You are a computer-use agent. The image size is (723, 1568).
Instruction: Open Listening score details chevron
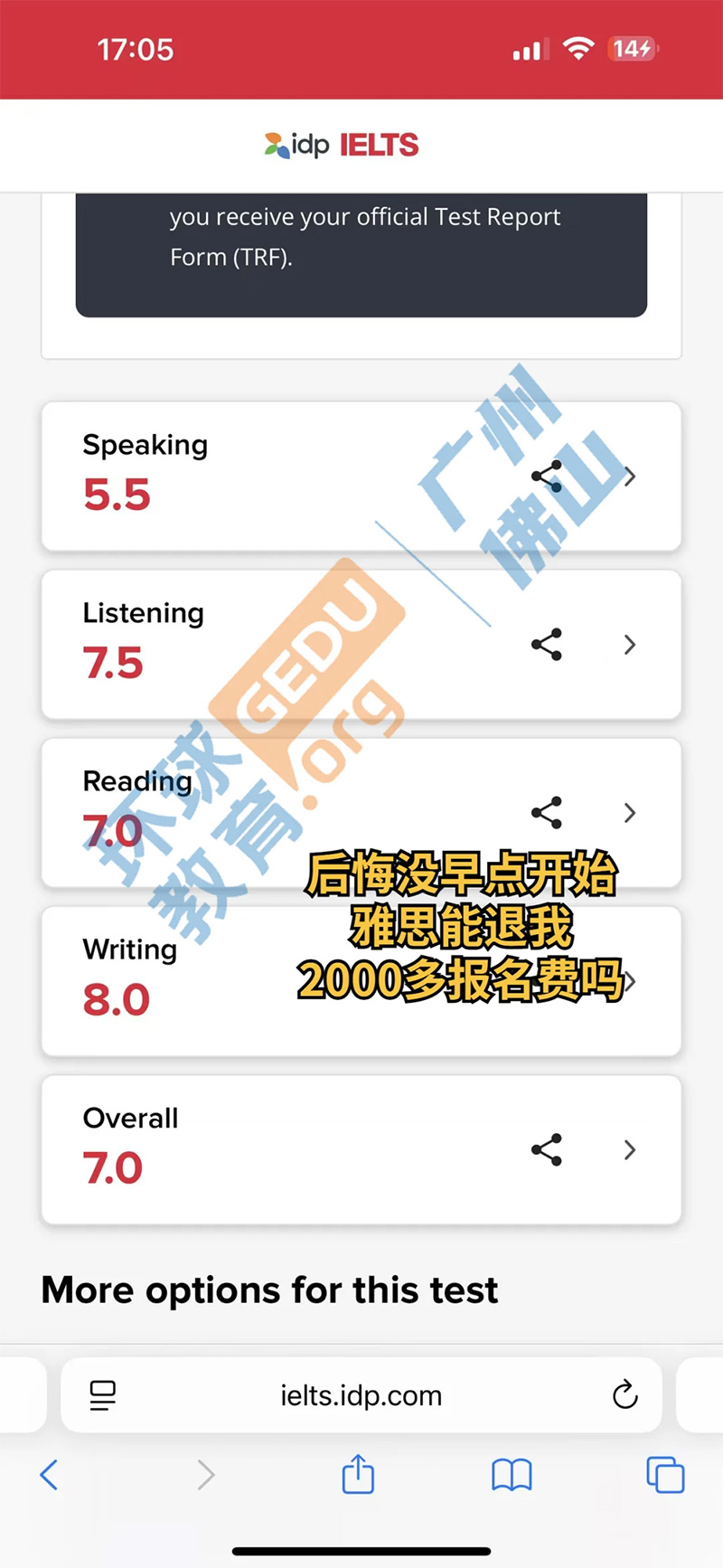tap(630, 645)
